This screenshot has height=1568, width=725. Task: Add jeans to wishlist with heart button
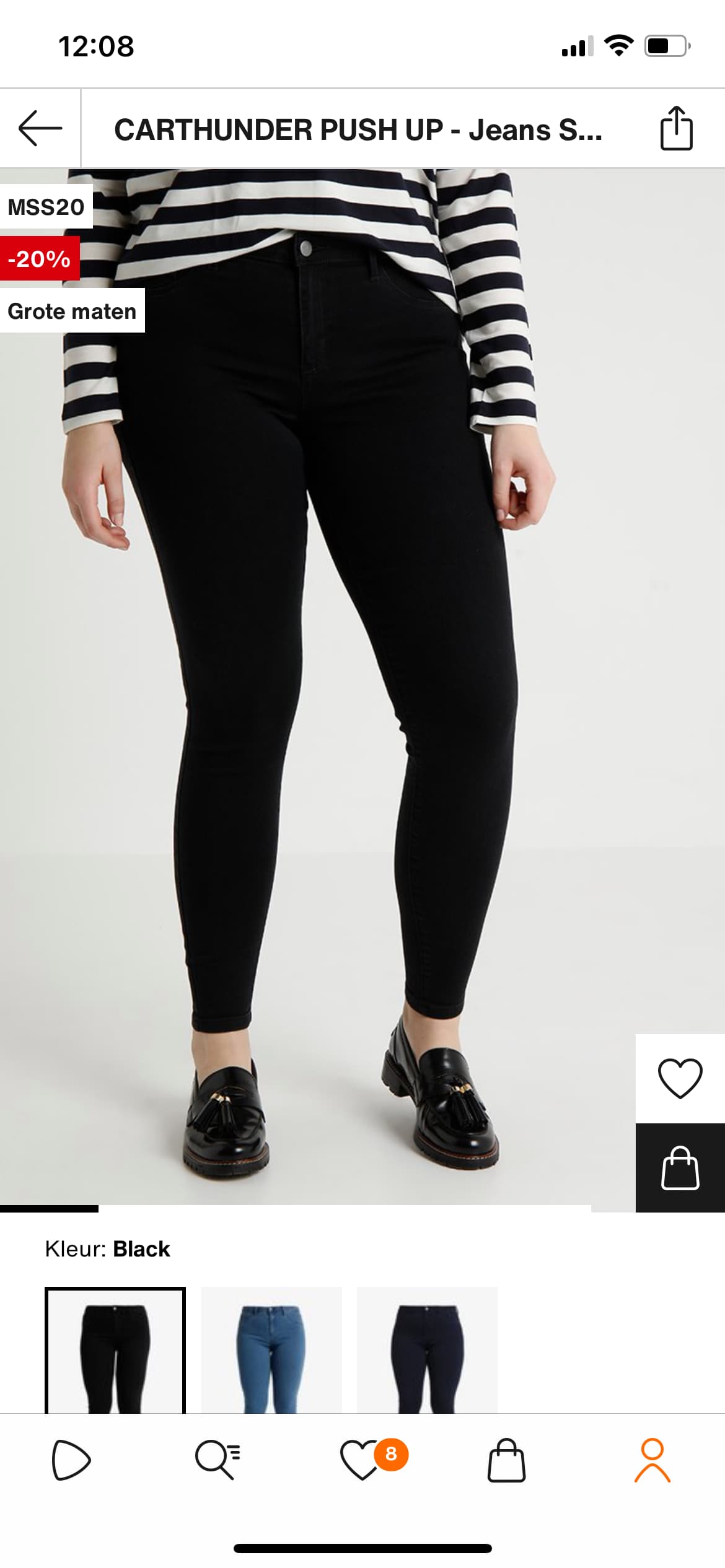680,1078
